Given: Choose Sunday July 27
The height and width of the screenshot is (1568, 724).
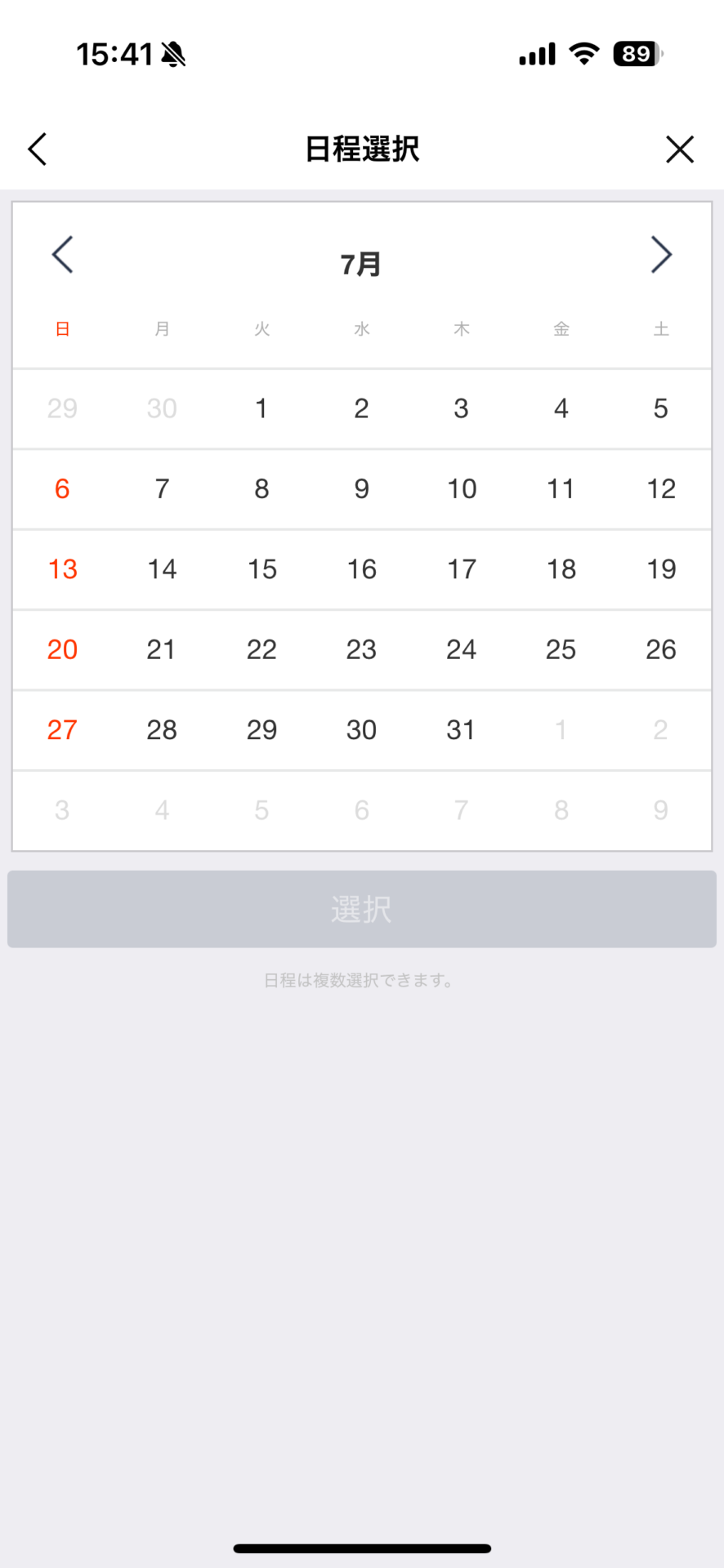Looking at the screenshot, I should pyautogui.click(x=62, y=729).
